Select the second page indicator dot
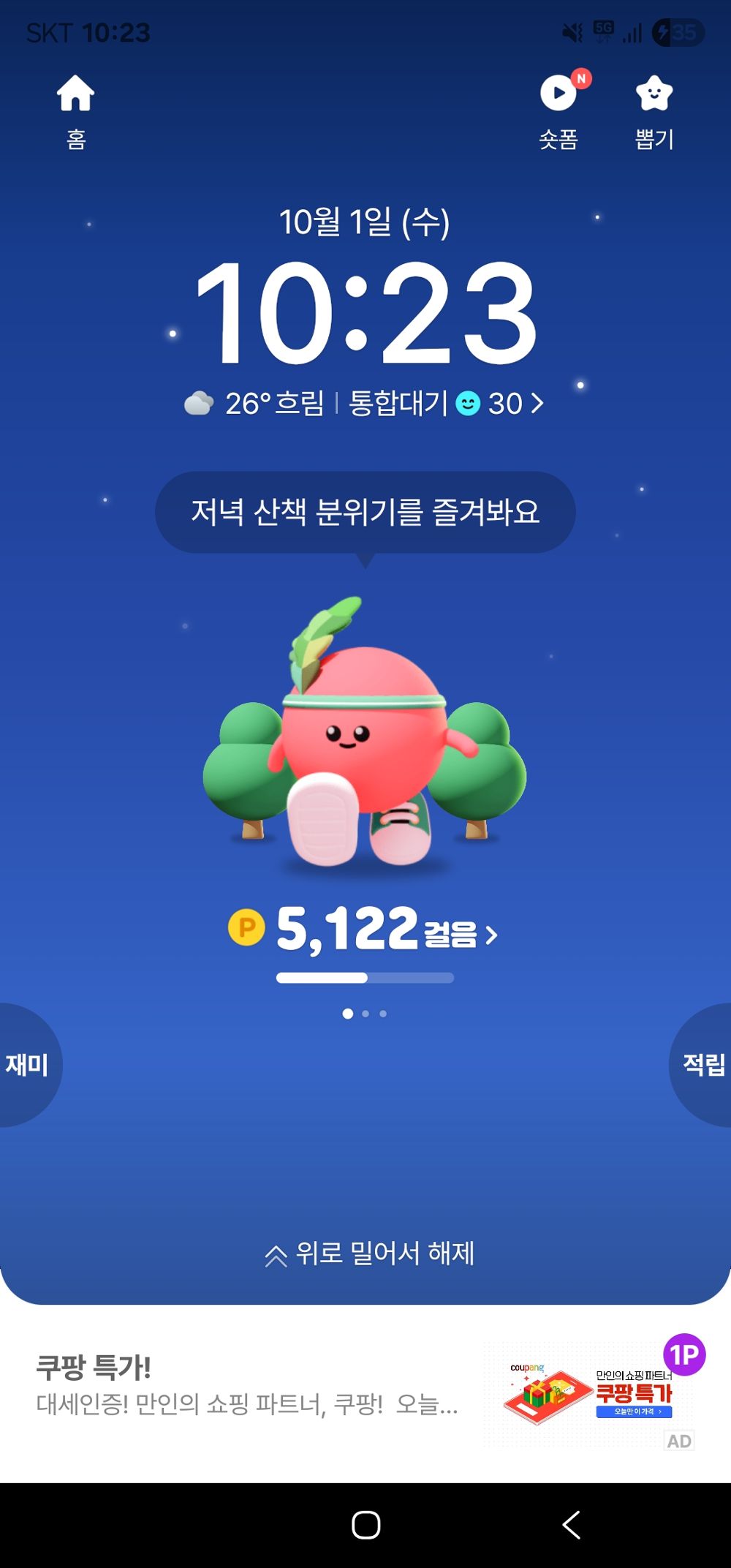The image size is (731, 1568). tap(366, 1013)
